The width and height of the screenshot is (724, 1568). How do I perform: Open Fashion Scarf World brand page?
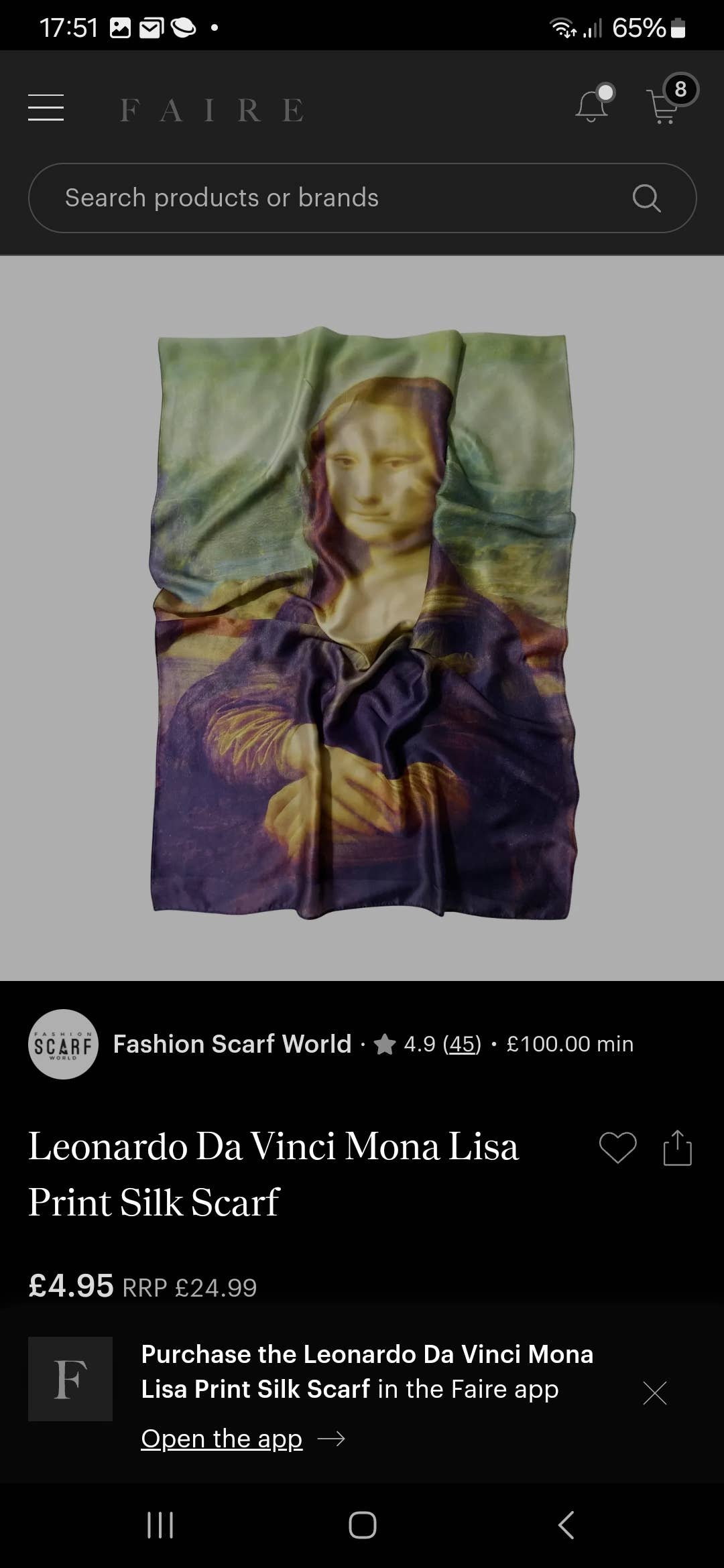point(232,1044)
